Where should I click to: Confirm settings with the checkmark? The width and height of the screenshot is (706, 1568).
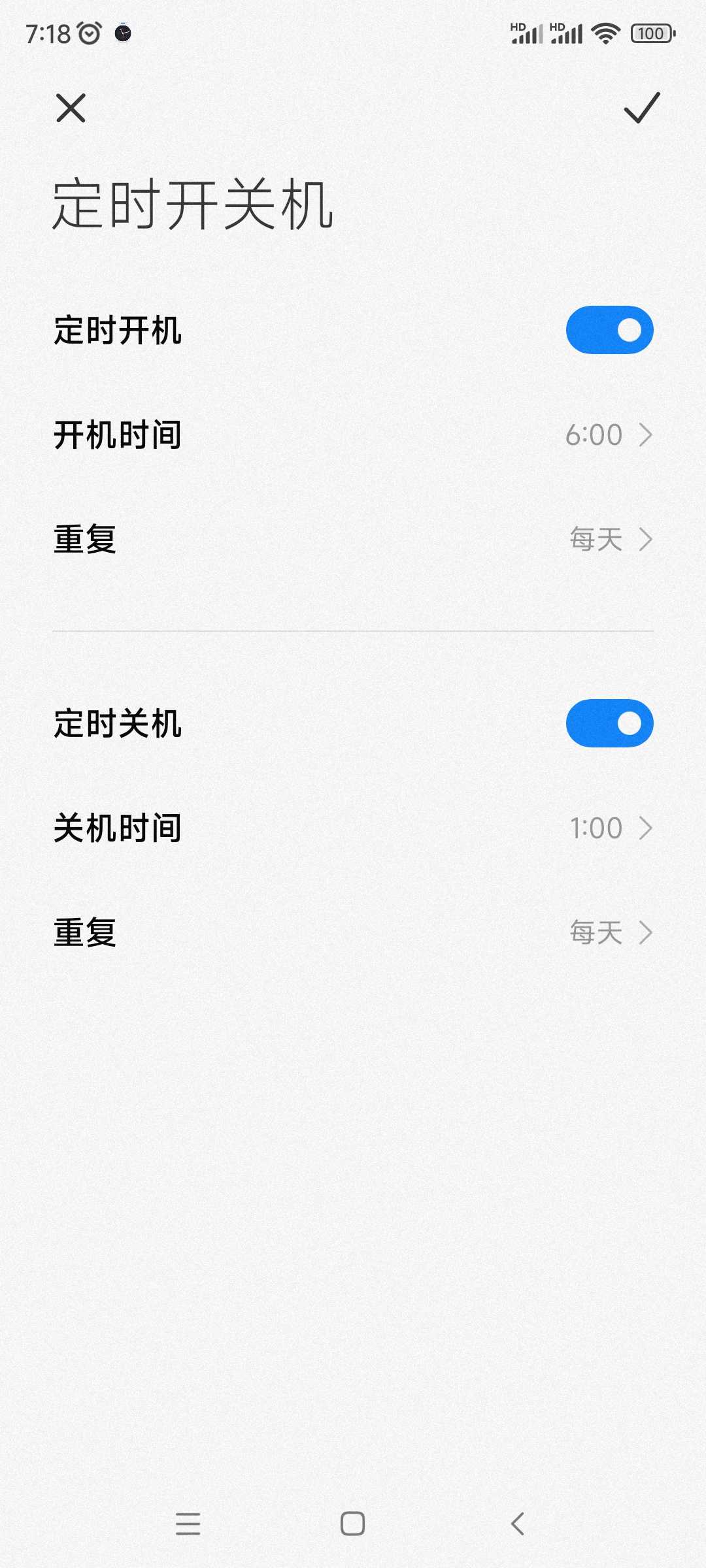(642, 108)
